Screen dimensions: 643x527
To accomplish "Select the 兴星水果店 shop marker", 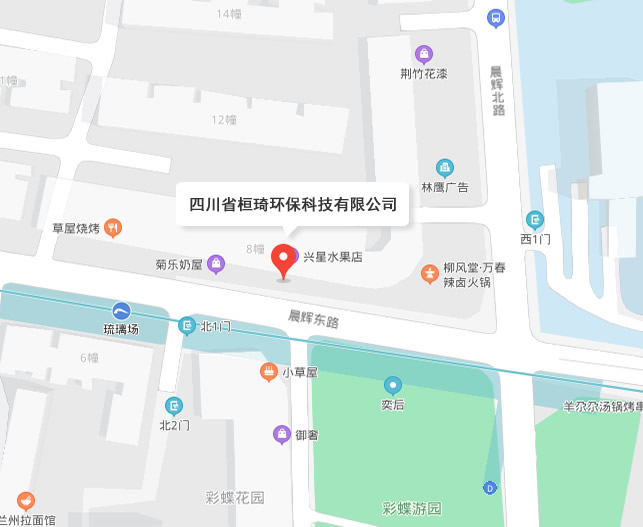I will click(x=294, y=255).
